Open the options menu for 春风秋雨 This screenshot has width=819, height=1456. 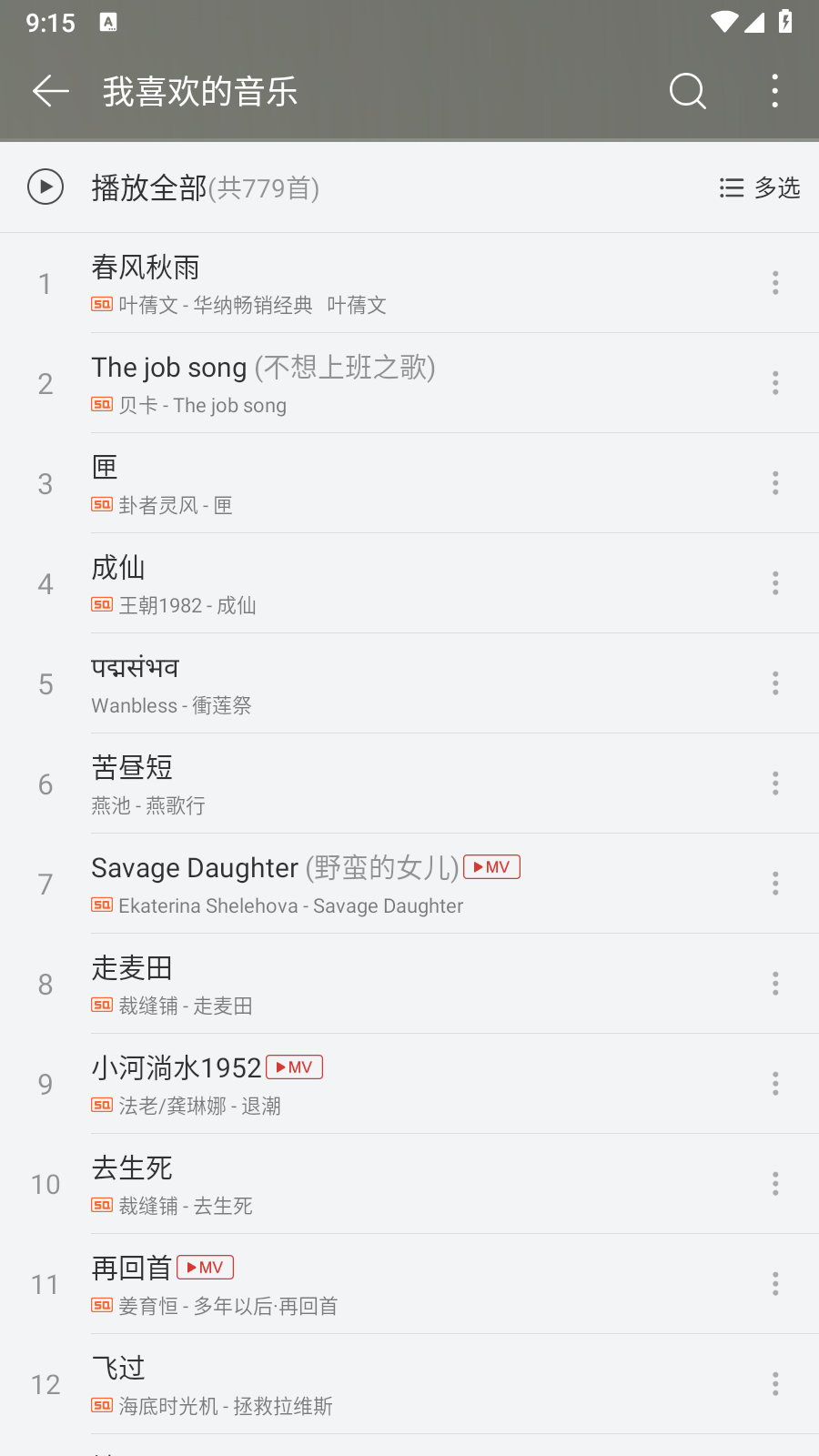pos(775,283)
